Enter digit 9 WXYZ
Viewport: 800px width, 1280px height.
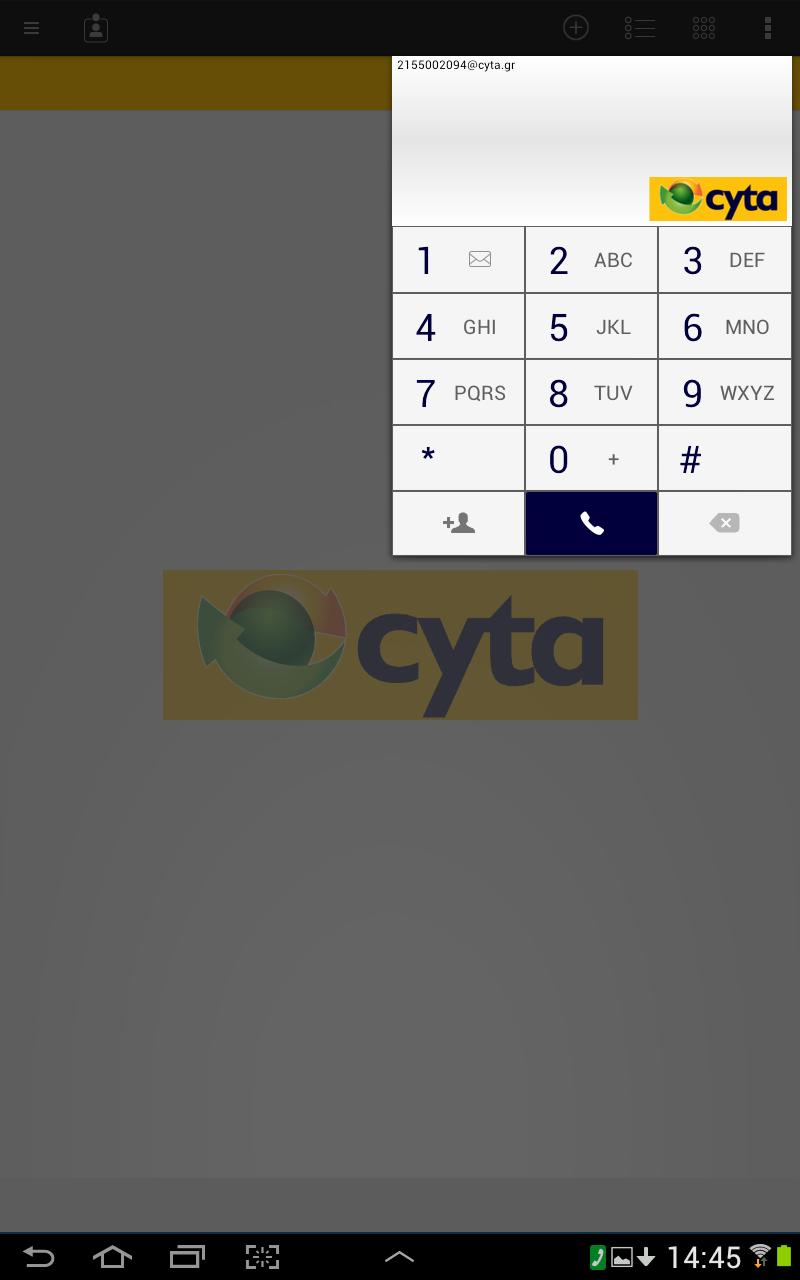pyautogui.click(x=724, y=393)
